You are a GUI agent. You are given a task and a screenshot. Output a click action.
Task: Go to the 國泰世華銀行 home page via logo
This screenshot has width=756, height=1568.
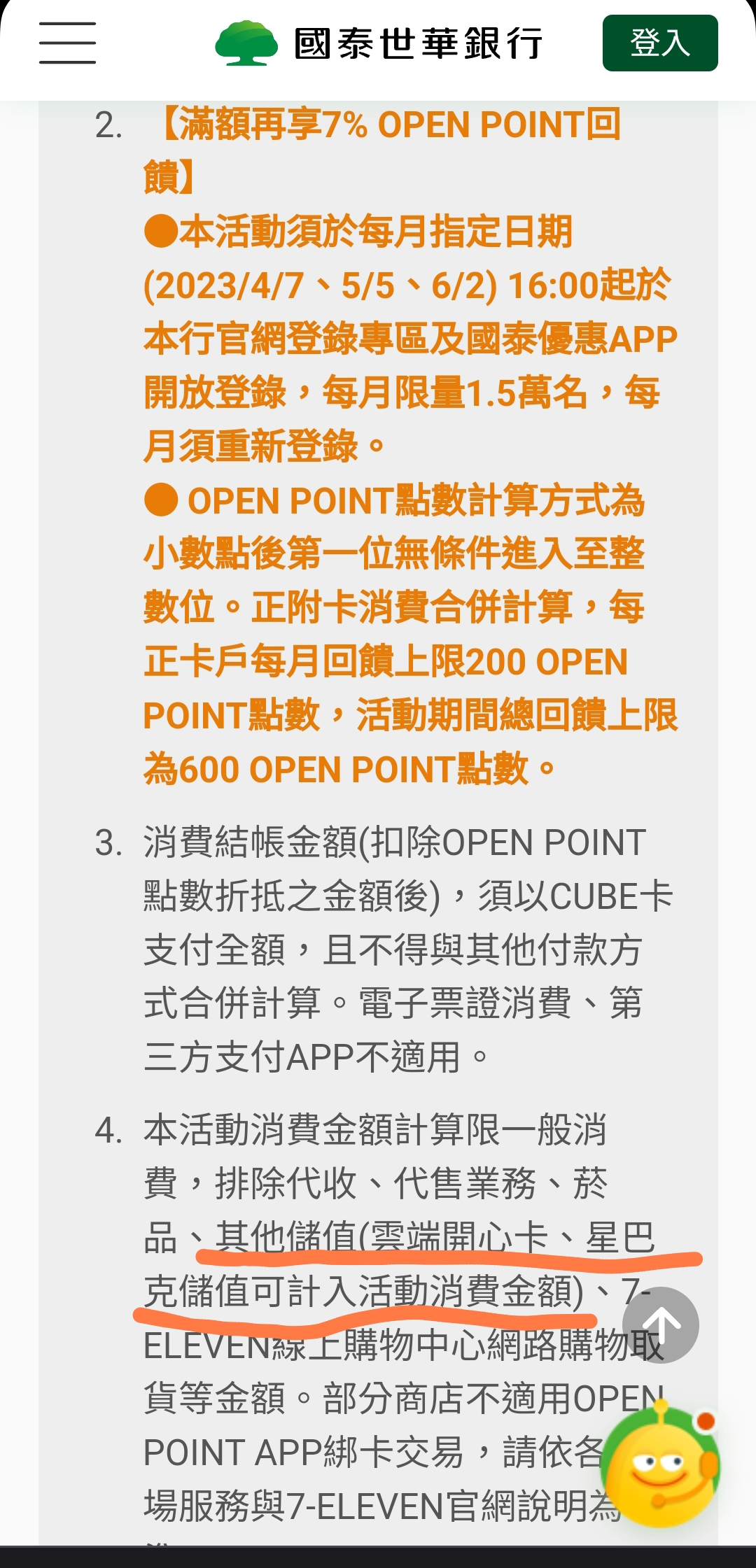379,43
